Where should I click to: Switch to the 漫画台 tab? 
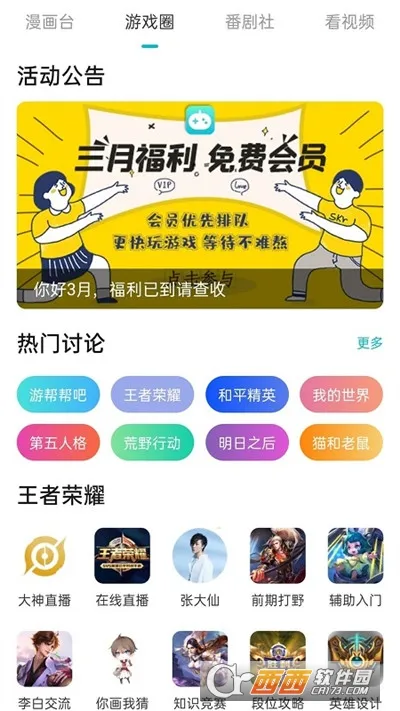tap(49, 22)
